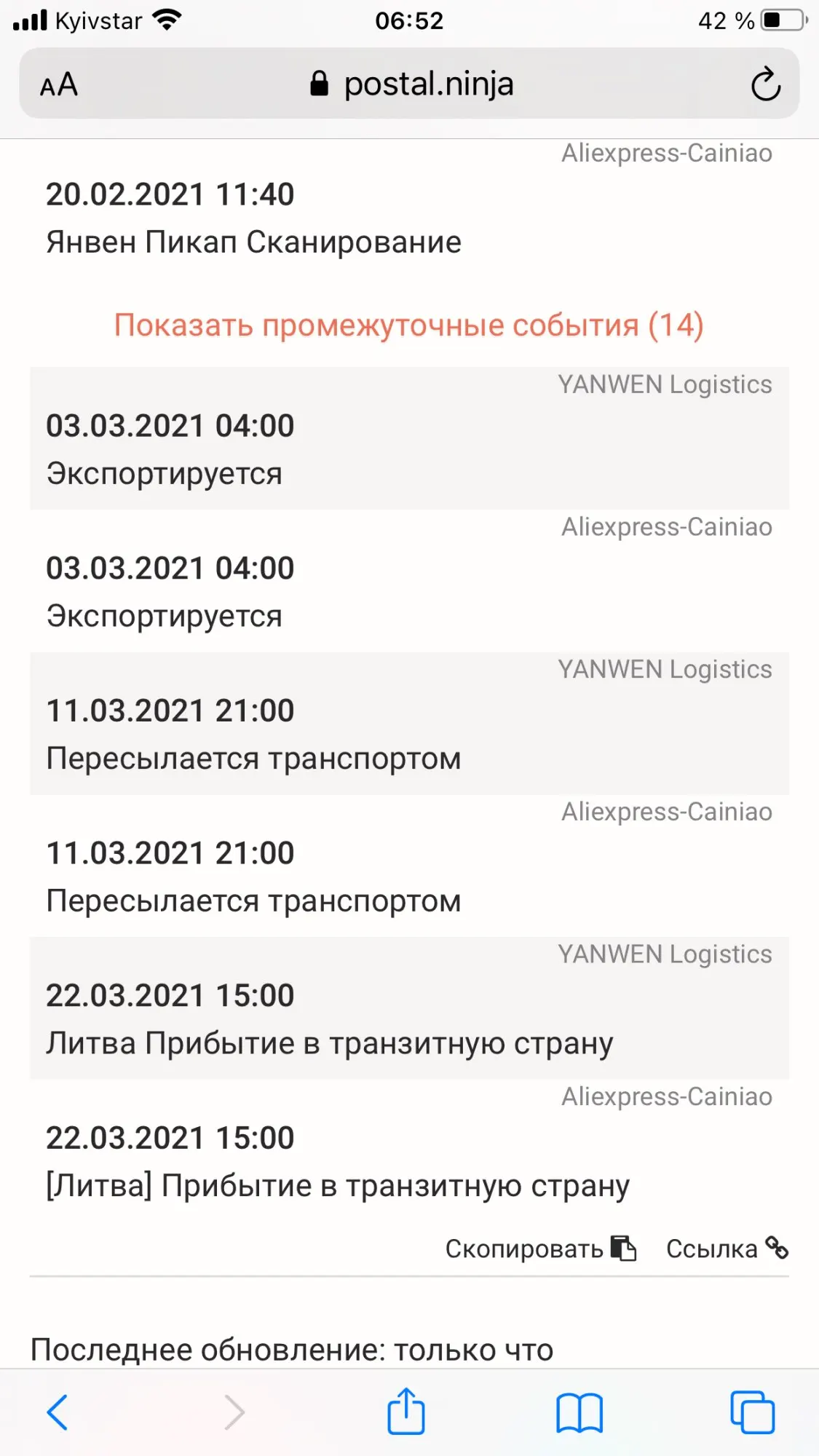Get the tracking link via Ссылка
The height and width of the screenshot is (1456, 819).
point(727,1248)
